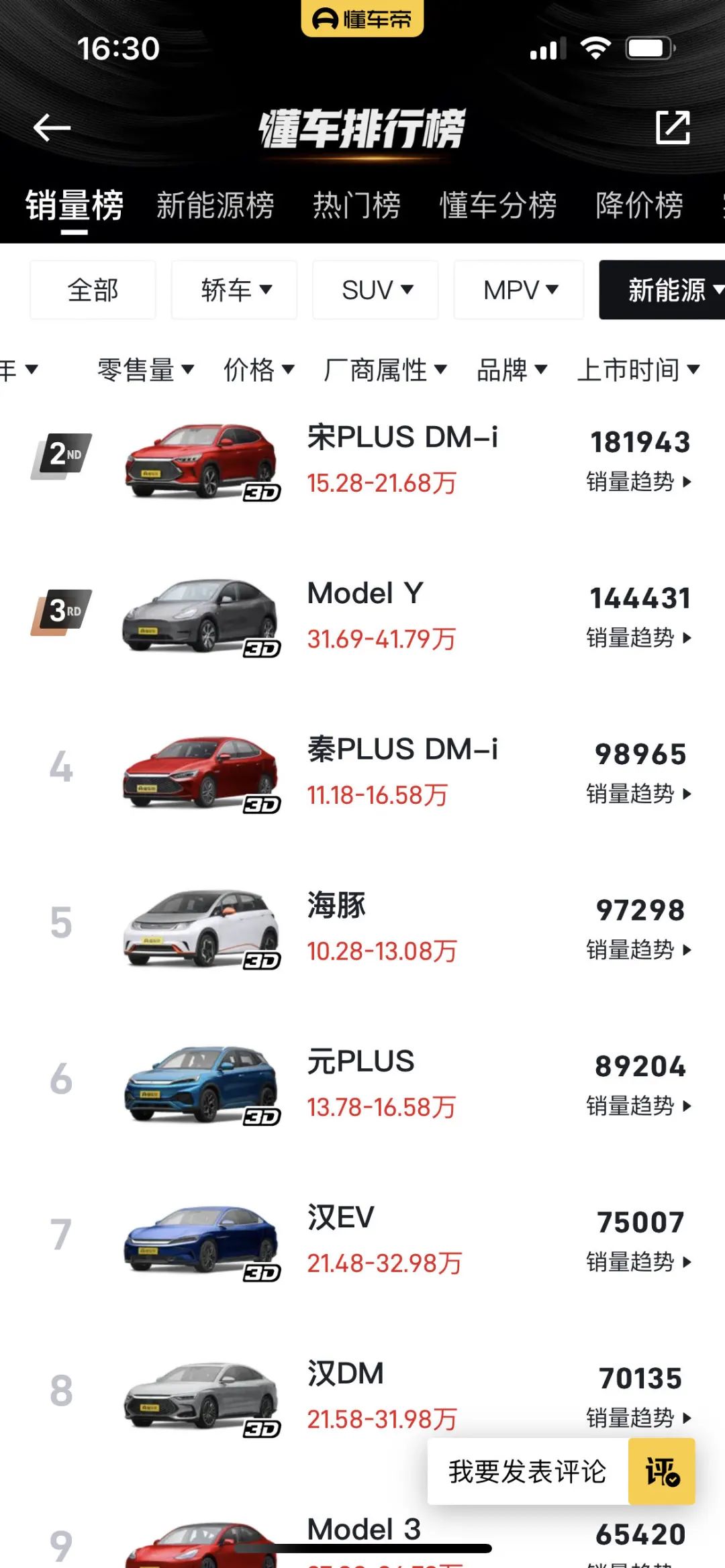725x1568 pixels.
Task: Switch to the 降价榜 tab
Action: point(638,205)
